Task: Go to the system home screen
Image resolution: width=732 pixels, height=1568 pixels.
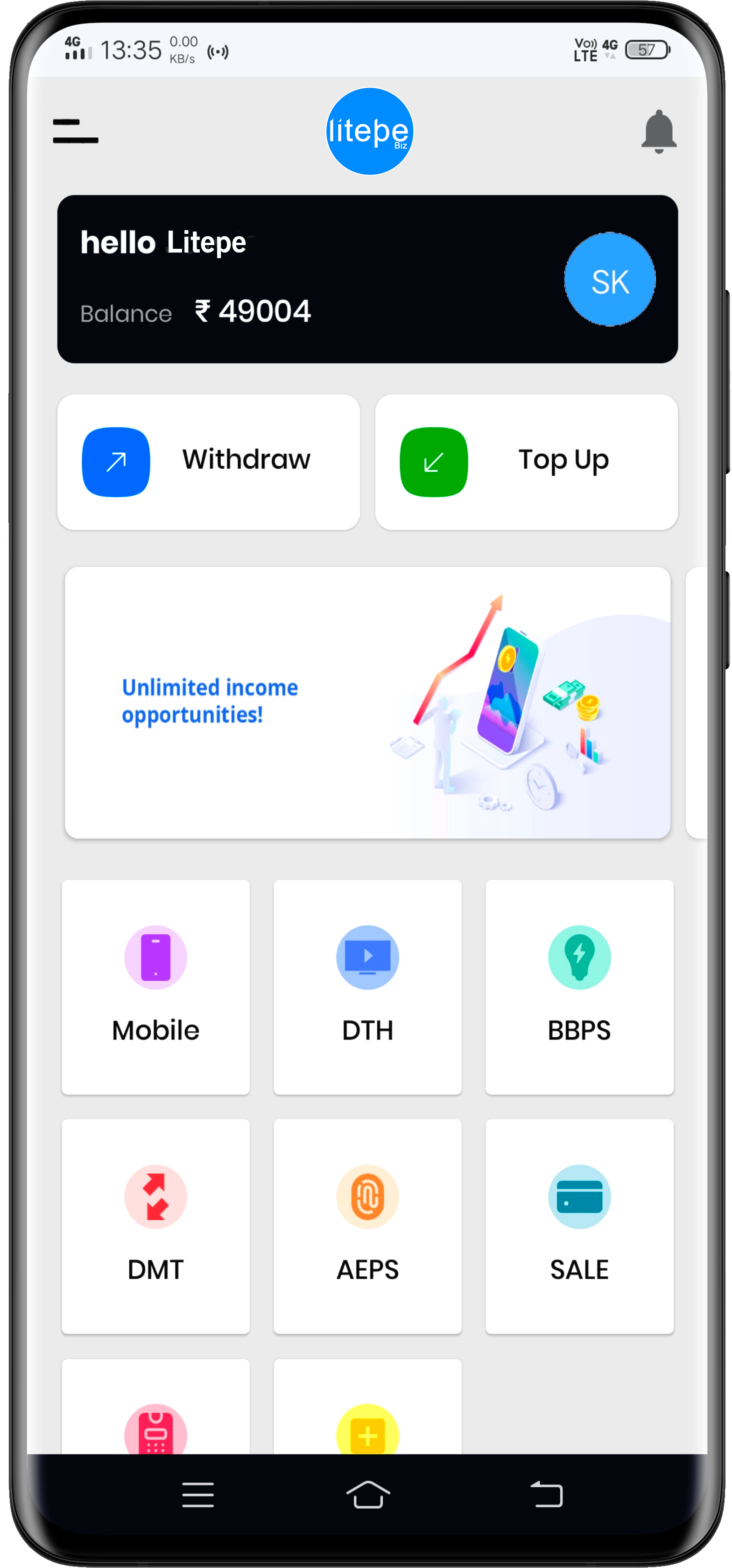Action: coord(368,1495)
